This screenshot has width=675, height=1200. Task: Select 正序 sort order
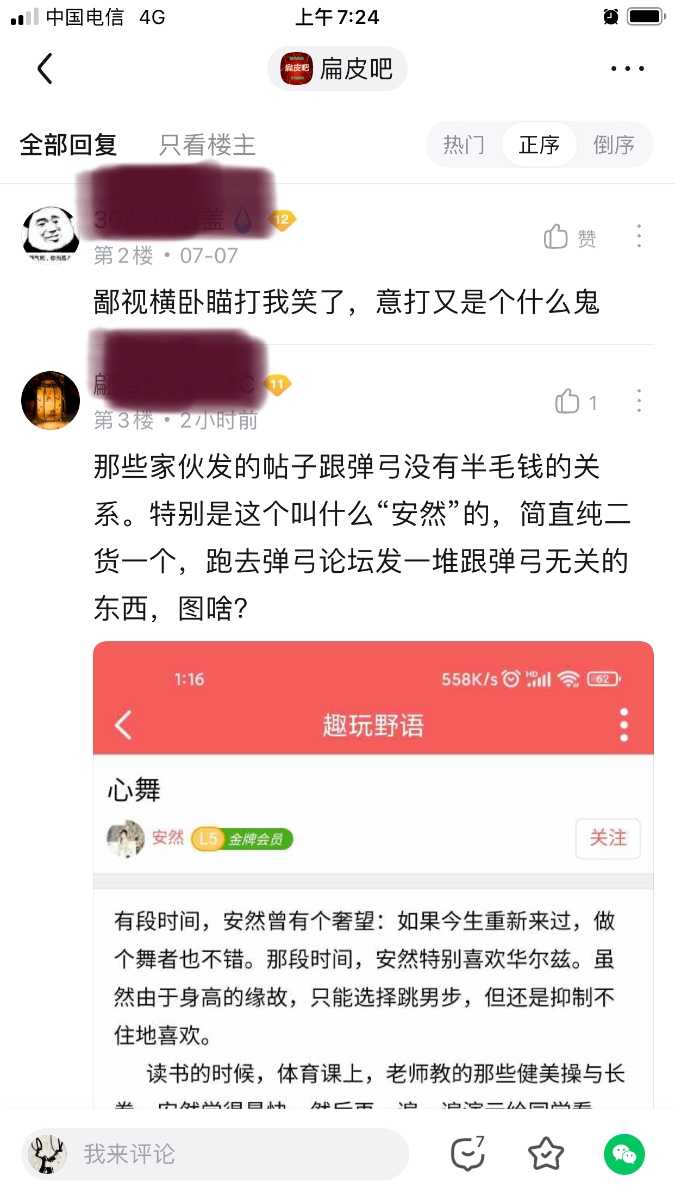coord(539,145)
